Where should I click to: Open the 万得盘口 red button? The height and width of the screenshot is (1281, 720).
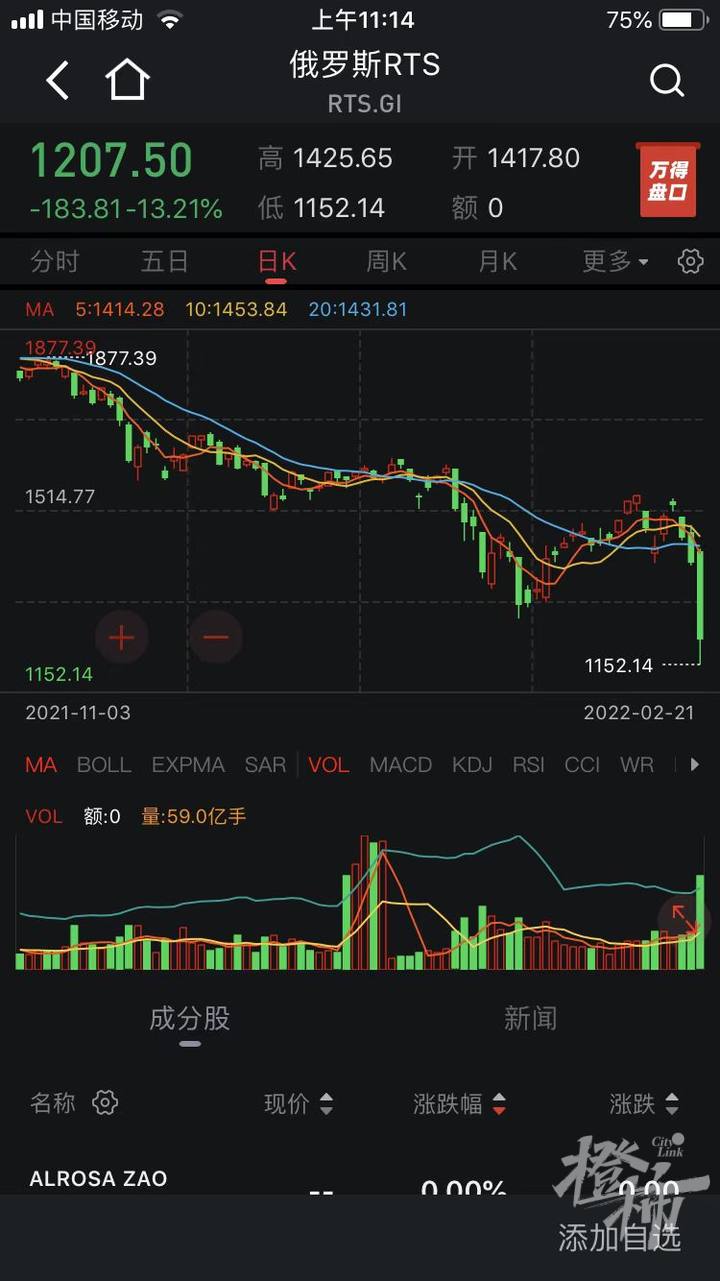pyautogui.click(x=667, y=181)
